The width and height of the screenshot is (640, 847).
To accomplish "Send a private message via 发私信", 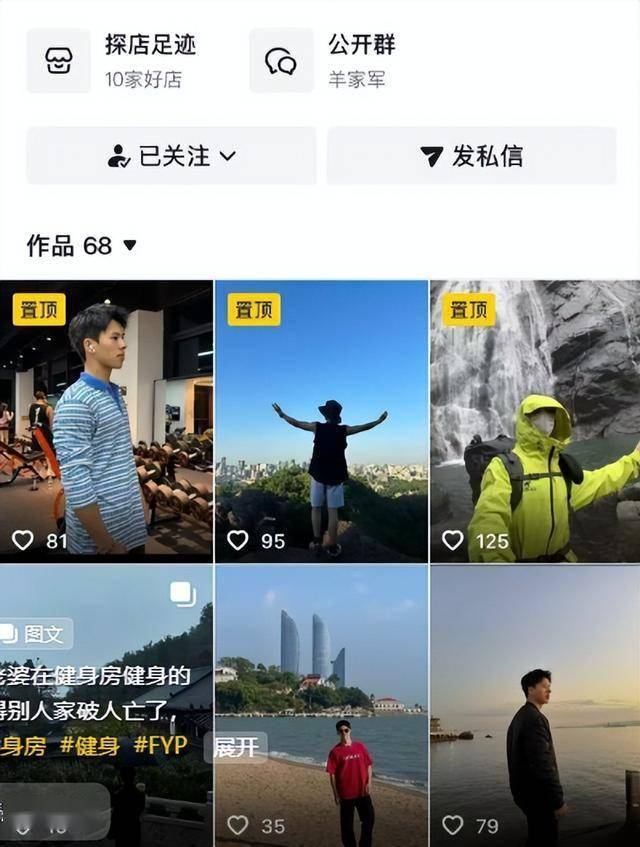I will [472, 156].
